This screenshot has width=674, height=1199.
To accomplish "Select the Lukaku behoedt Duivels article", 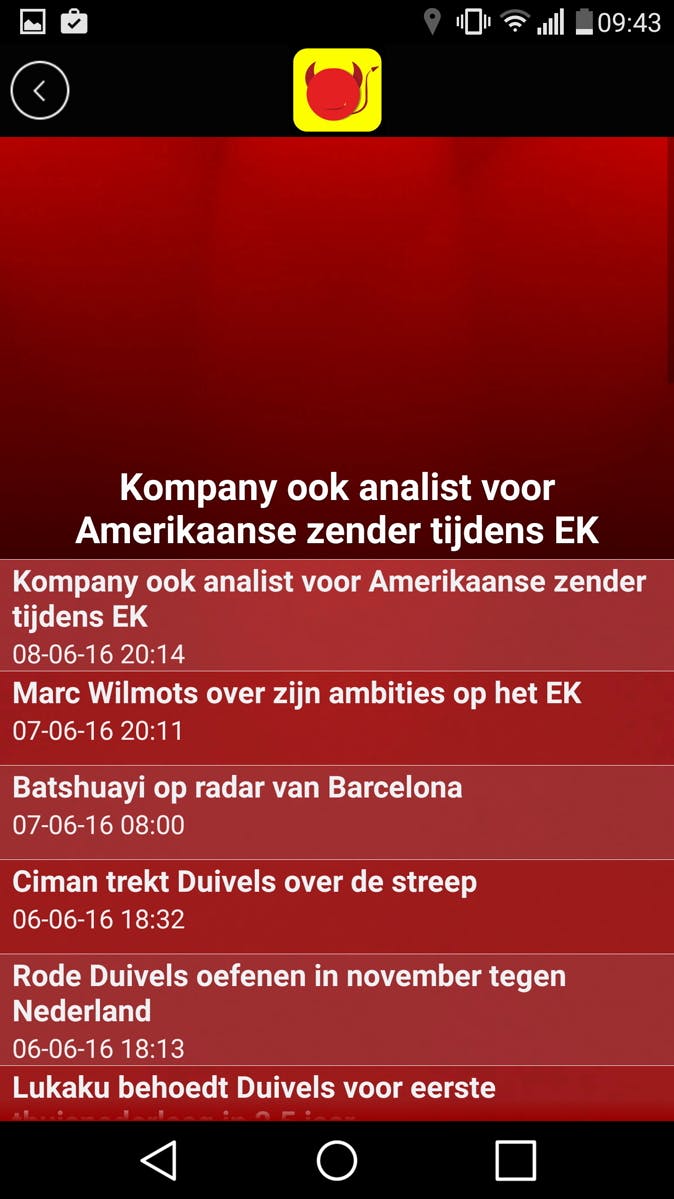I will tap(337, 1092).
